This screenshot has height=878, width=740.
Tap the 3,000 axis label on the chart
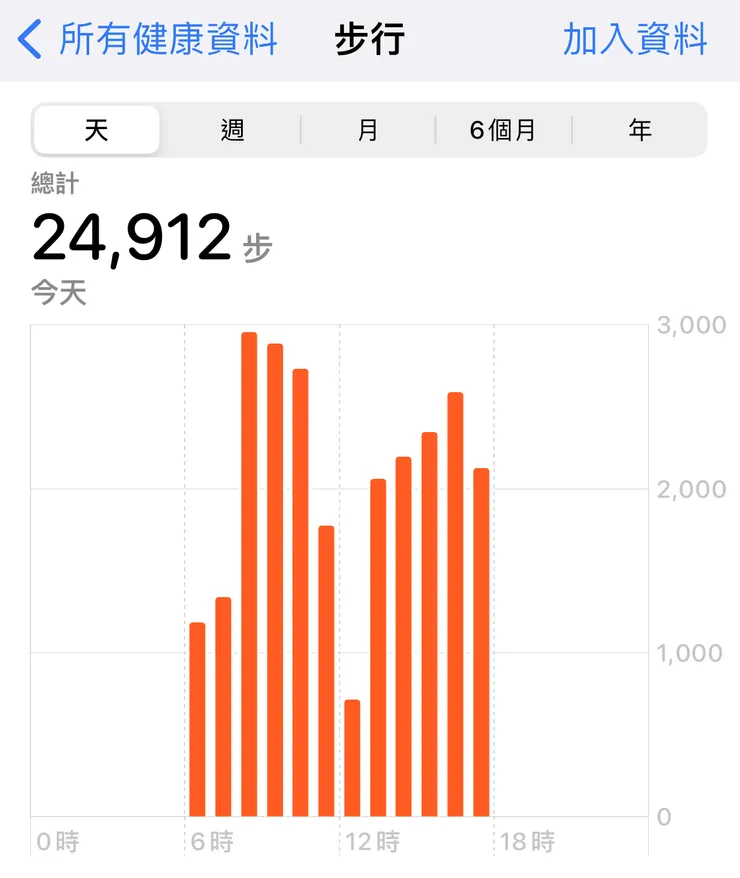[691, 324]
